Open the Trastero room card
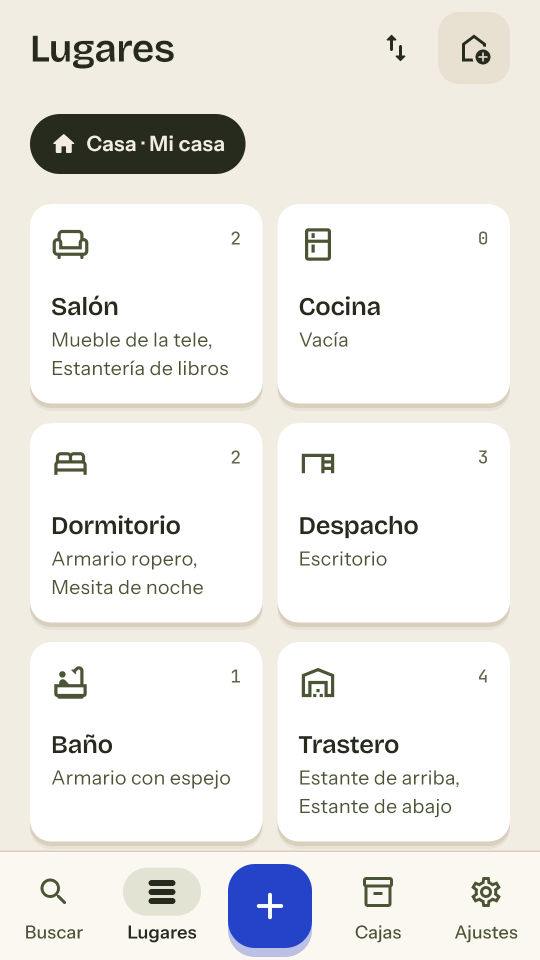The image size is (540, 960). coord(394,742)
